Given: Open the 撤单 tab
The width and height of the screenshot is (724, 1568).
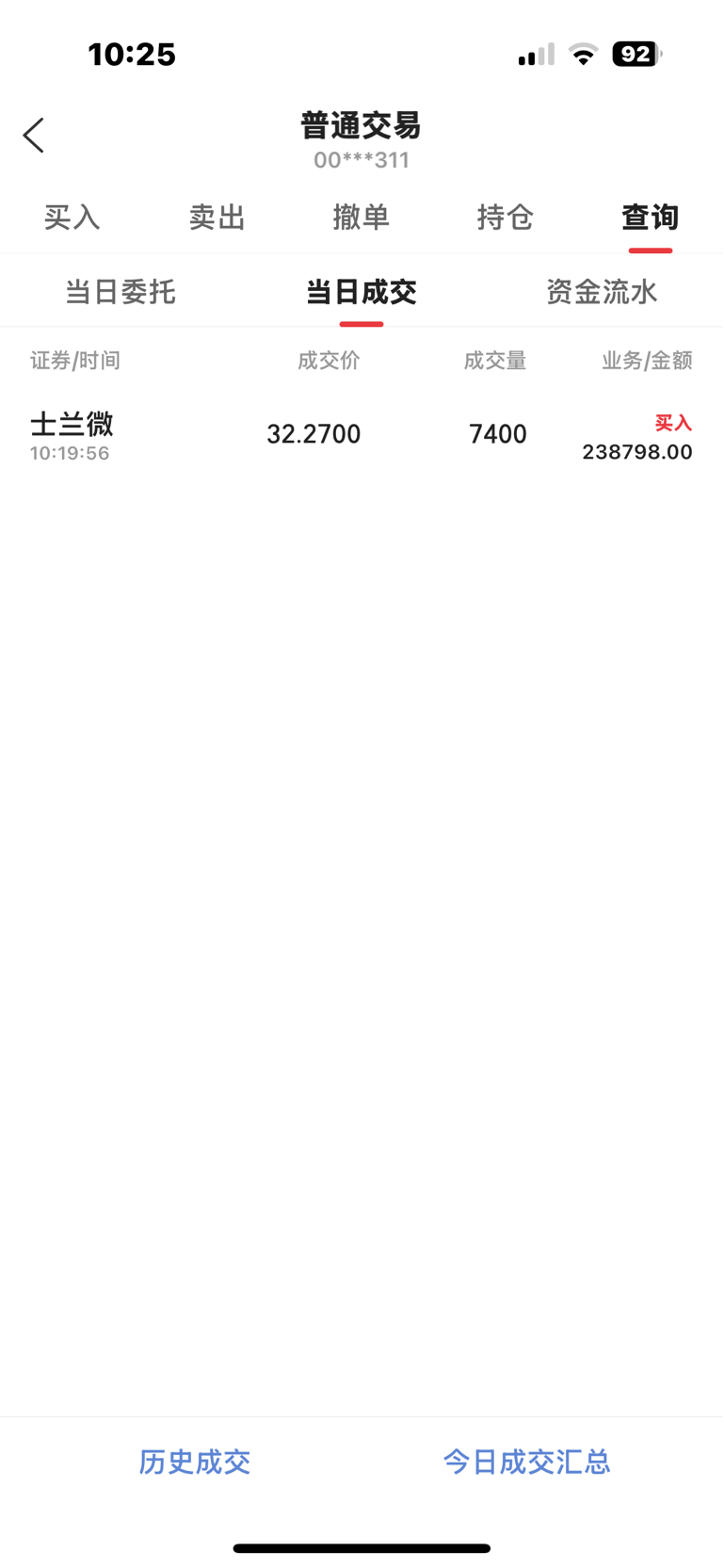Looking at the screenshot, I should [361, 218].
